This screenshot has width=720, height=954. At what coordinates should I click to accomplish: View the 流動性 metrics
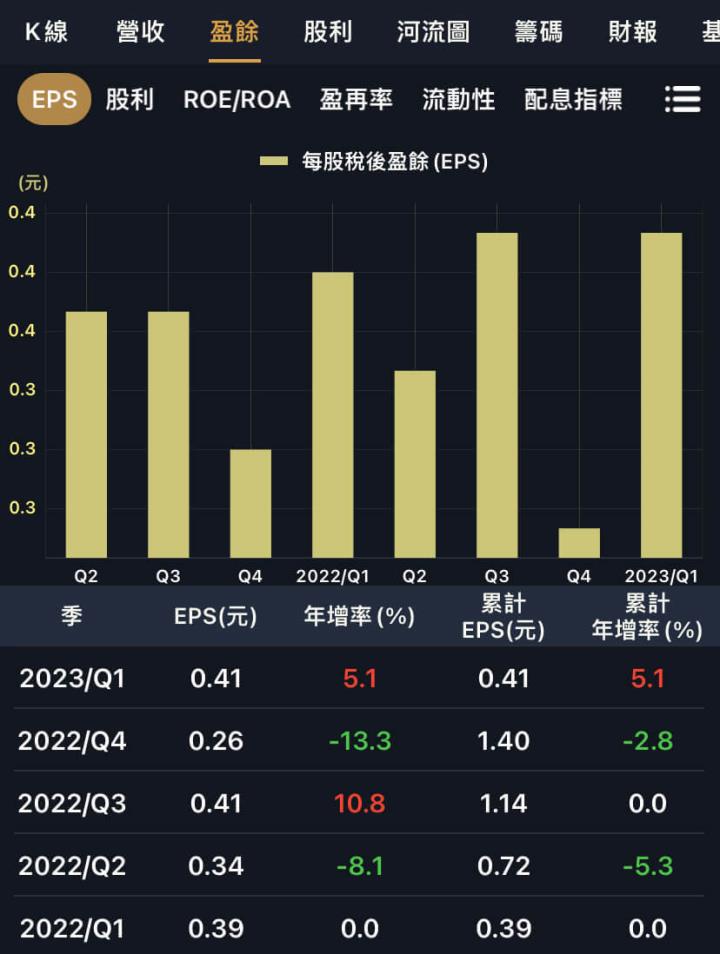[458, 100]
